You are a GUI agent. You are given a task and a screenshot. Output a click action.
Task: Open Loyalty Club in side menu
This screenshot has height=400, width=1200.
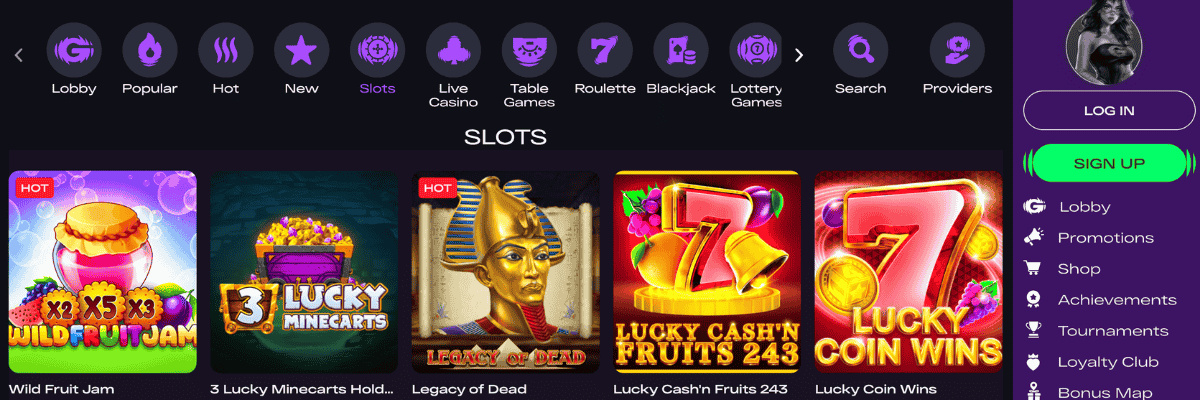coord(1107,362)
